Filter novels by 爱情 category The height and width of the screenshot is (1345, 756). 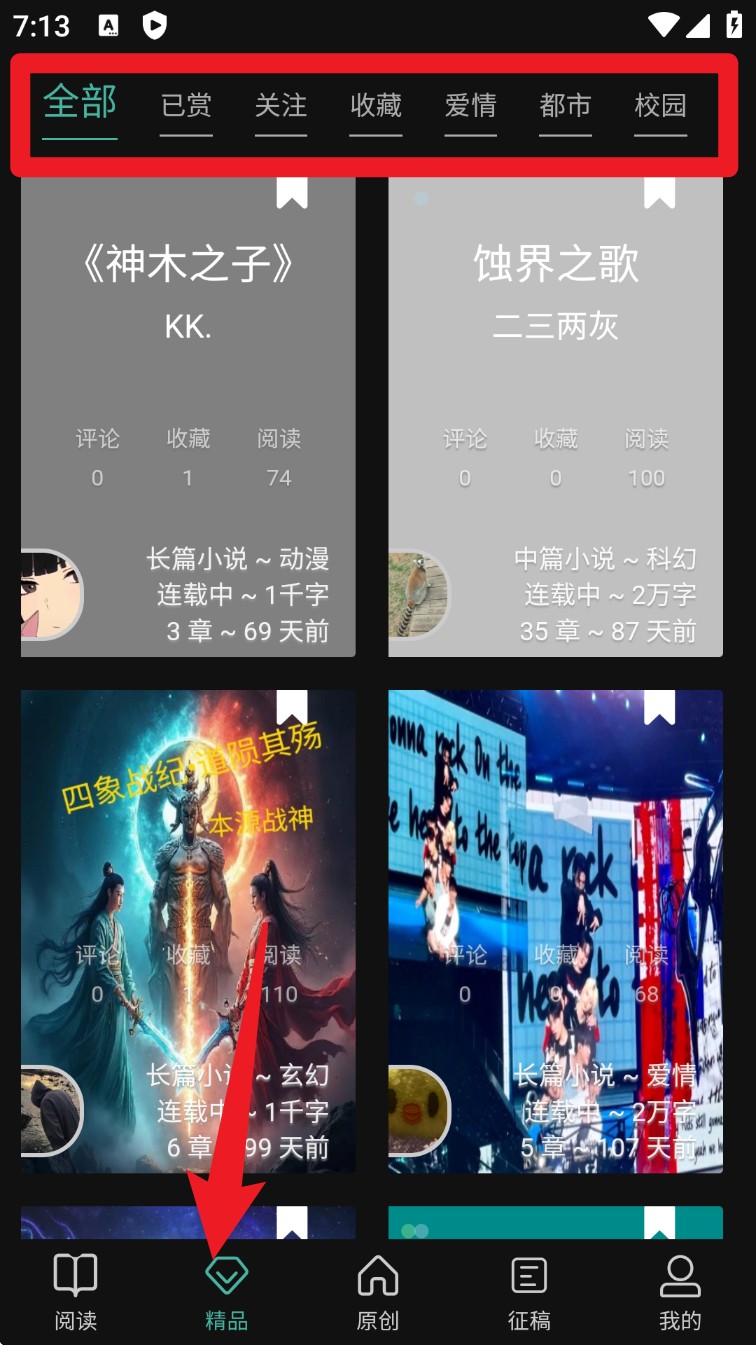click(x=471, y=106)
